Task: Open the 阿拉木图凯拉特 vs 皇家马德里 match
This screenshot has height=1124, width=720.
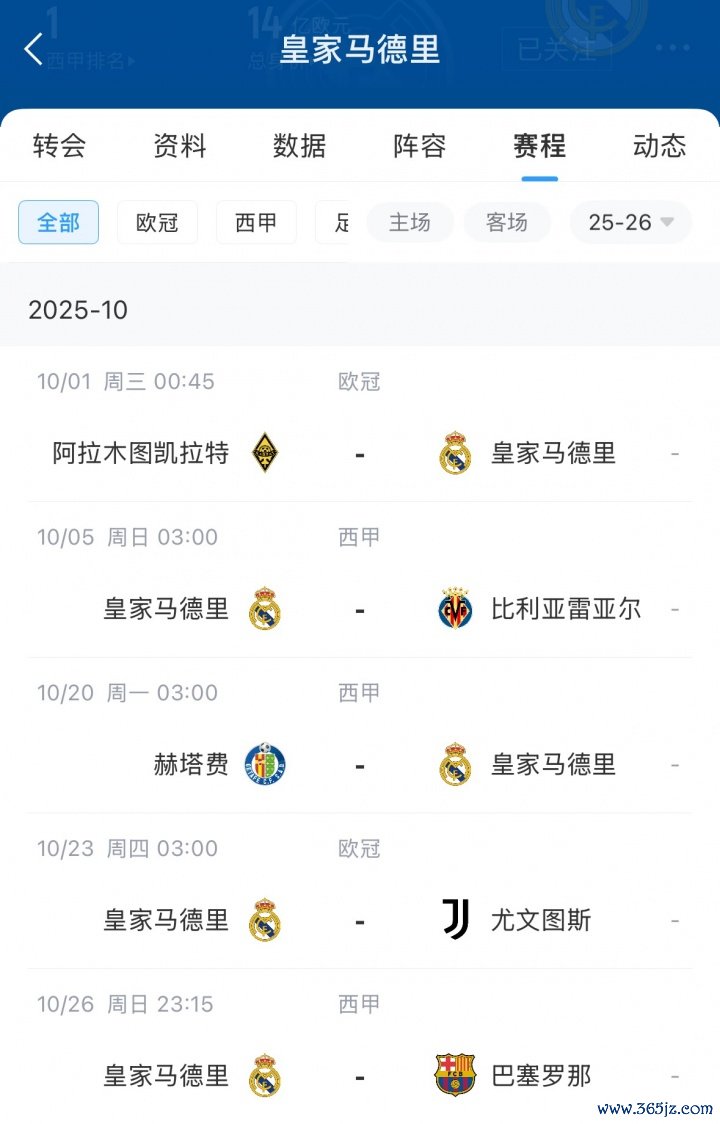Action: (x=360, y=453)
